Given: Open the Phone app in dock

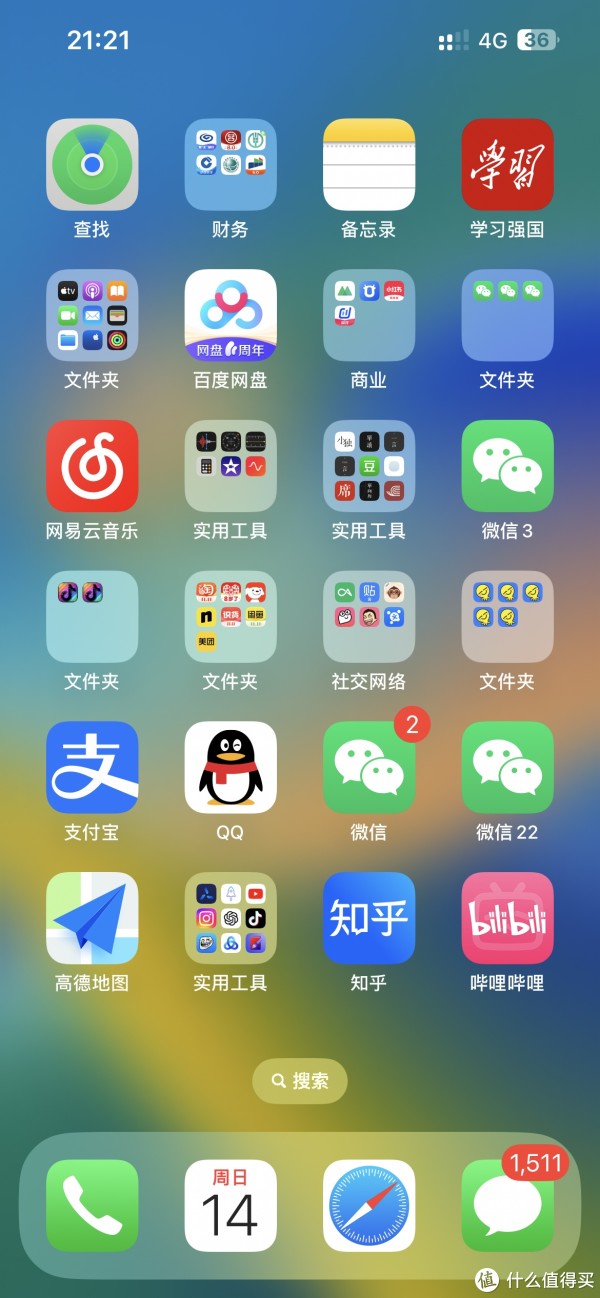Looking at the screenshot, I should tap(92, 1205).
